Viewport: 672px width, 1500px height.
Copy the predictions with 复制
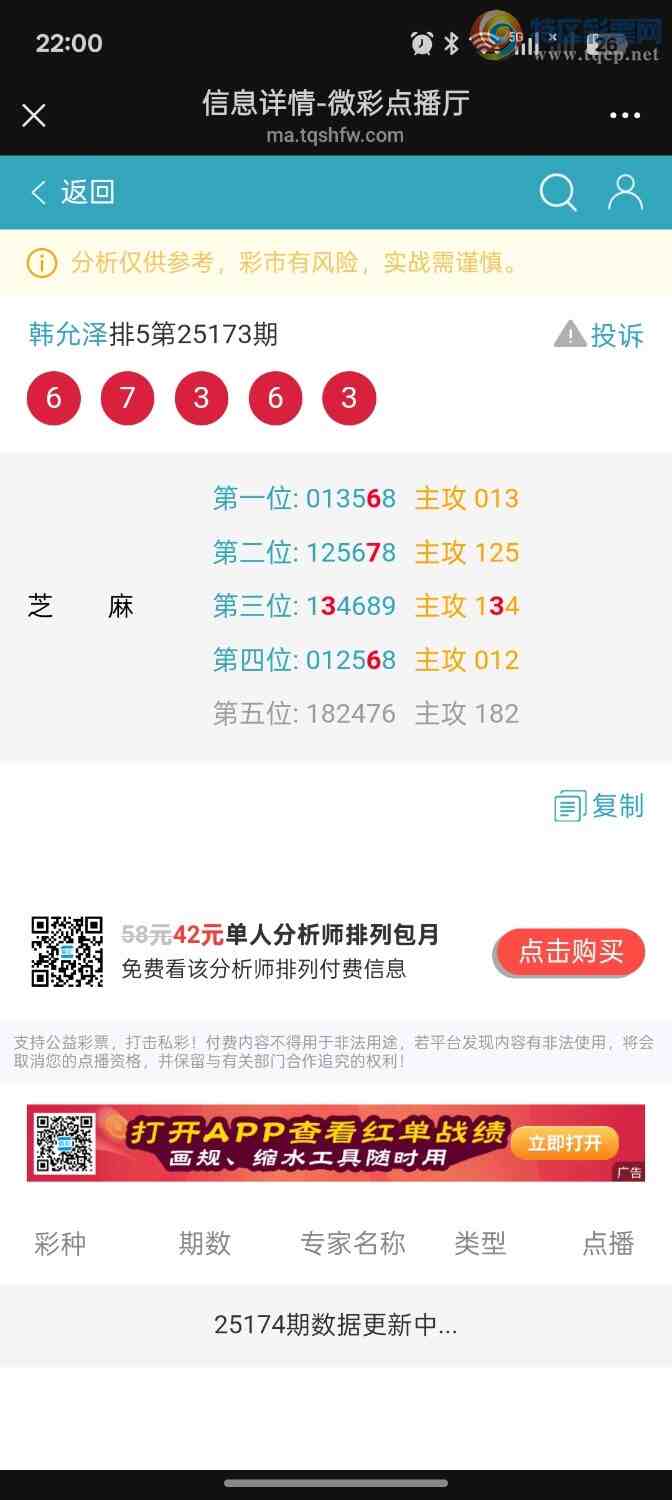(x=600, y=806)
